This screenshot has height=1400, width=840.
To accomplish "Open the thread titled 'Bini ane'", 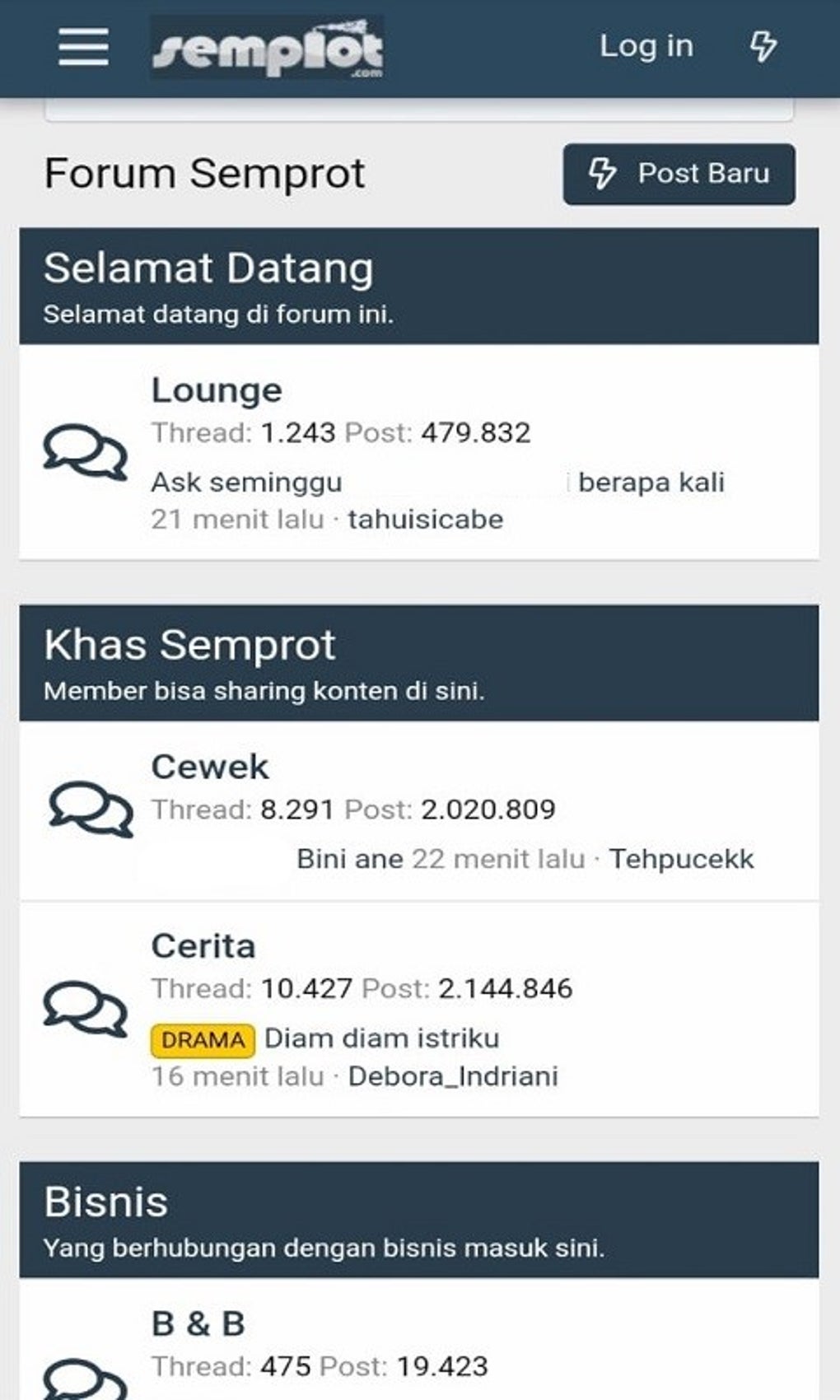I will [348, 857].
